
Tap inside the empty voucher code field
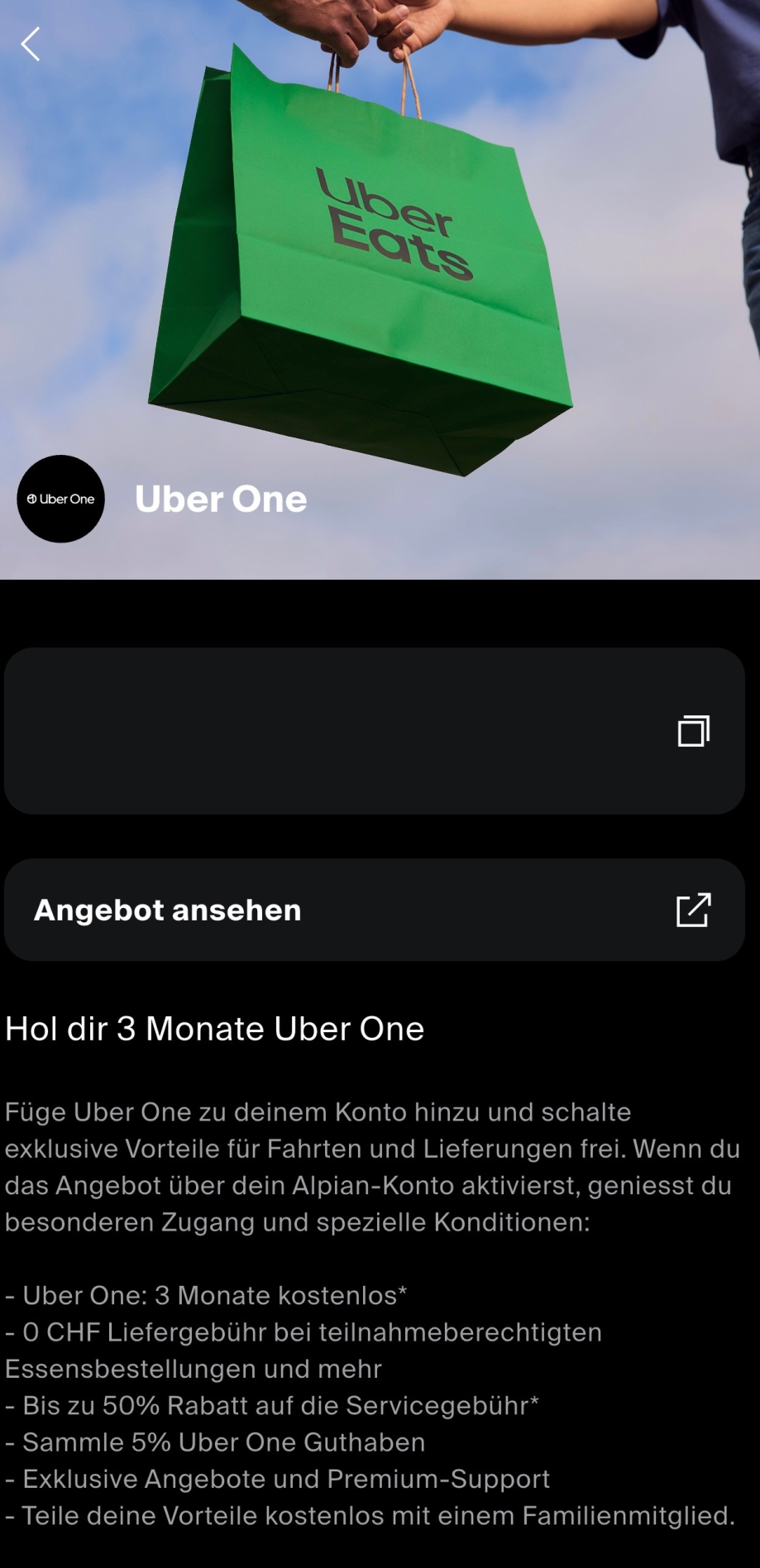(x=331, y=729)
